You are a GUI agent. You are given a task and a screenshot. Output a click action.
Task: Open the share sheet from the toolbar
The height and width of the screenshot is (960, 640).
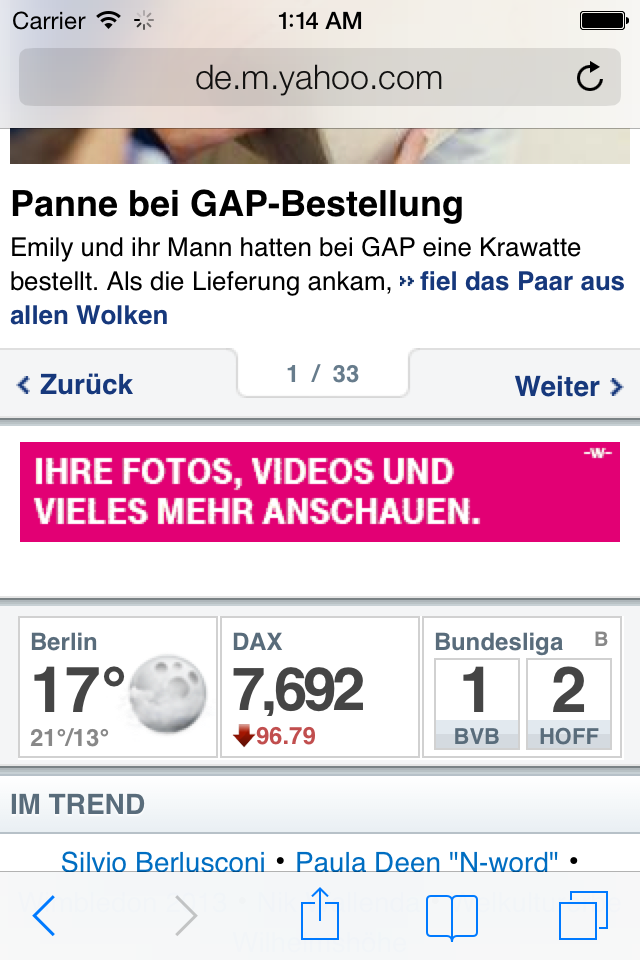(x=319, y=913)
